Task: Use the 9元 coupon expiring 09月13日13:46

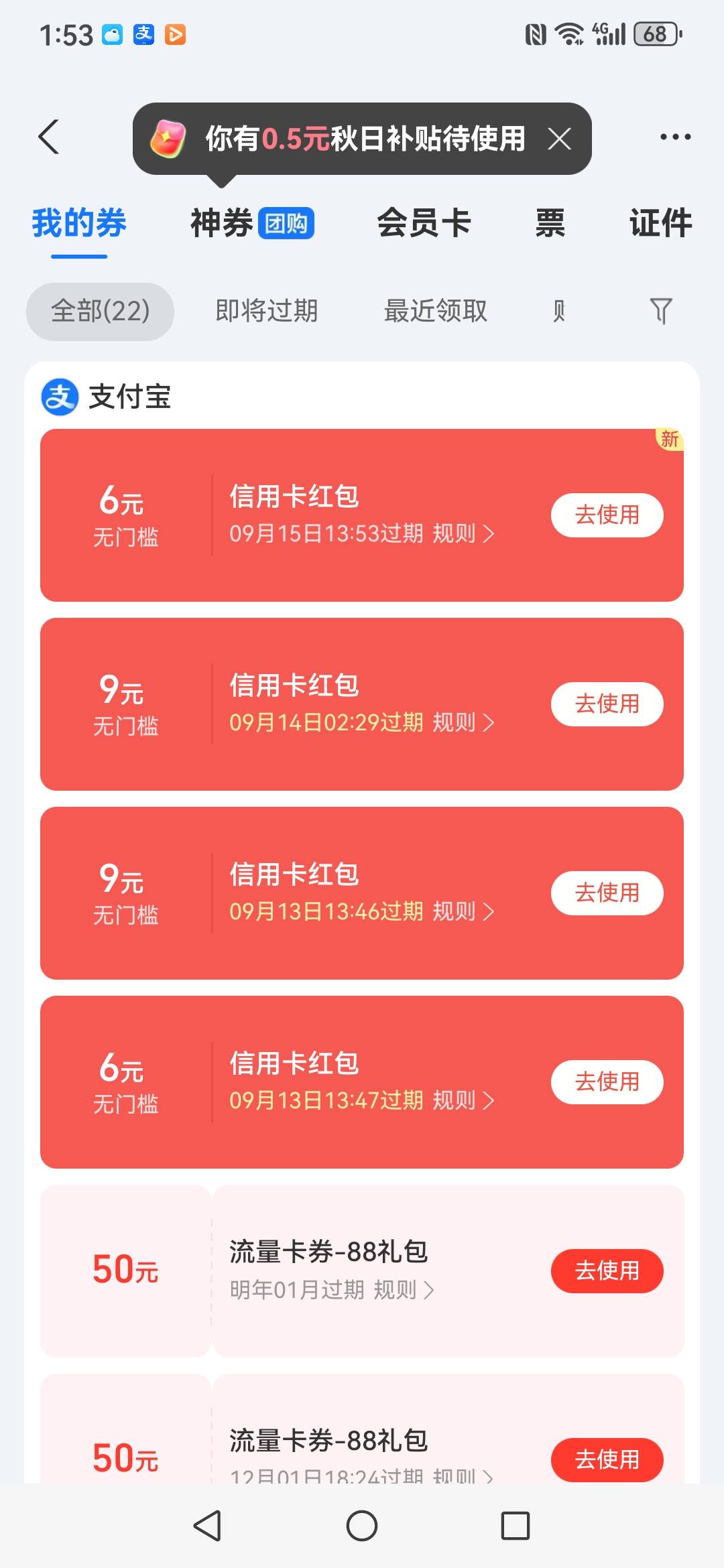Action: pos(607,893)
